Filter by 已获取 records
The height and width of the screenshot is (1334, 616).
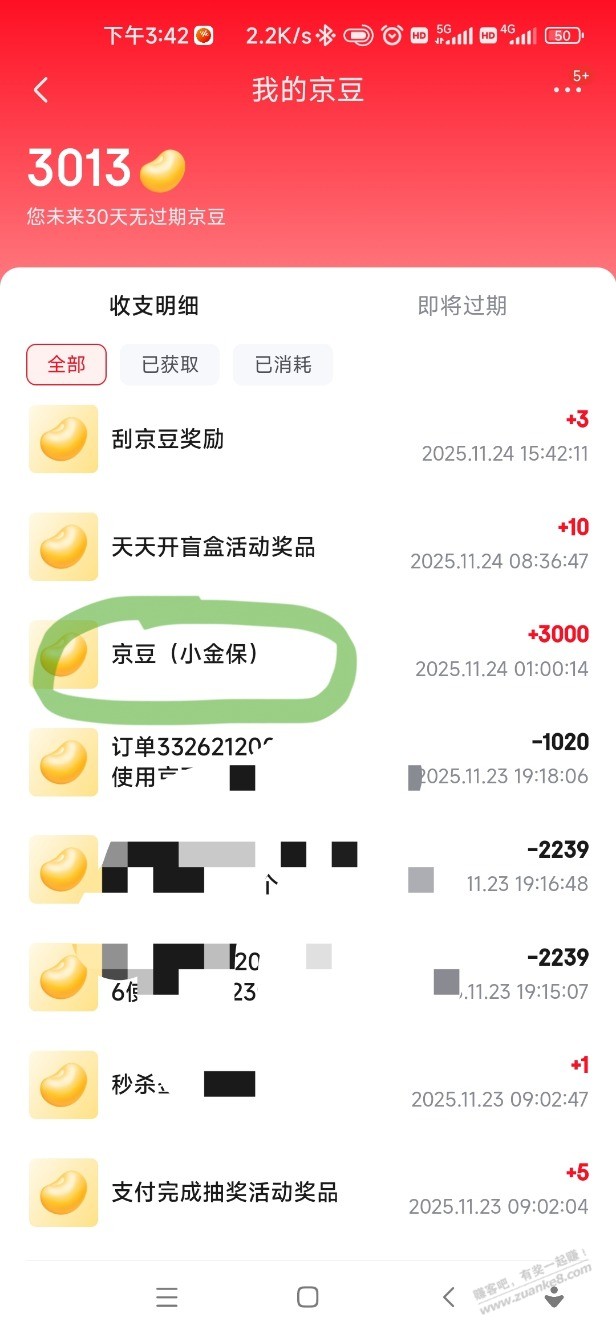(170, 365)
